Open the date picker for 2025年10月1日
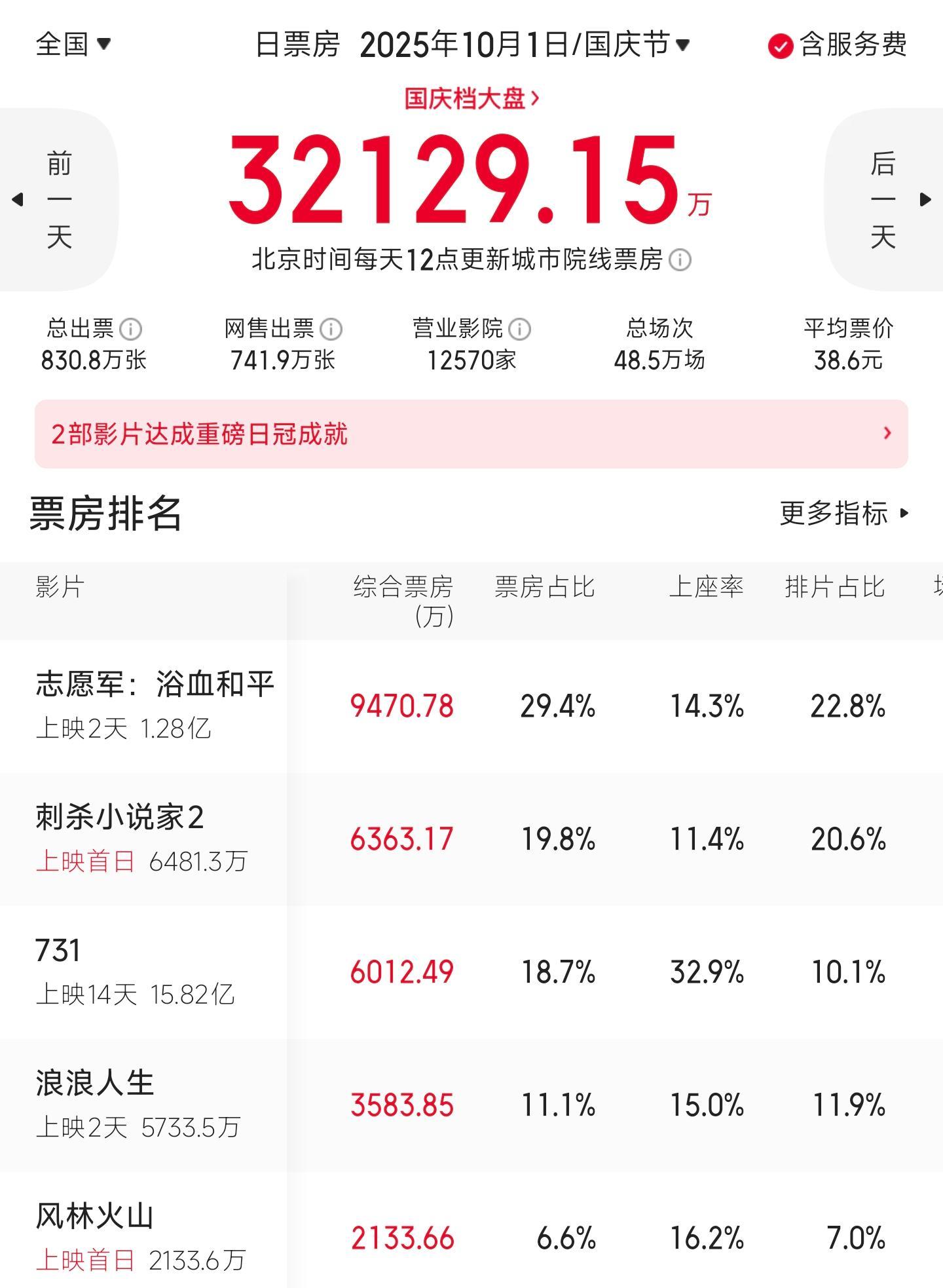This screenshot has width=943, height=1288. [524, 45]
